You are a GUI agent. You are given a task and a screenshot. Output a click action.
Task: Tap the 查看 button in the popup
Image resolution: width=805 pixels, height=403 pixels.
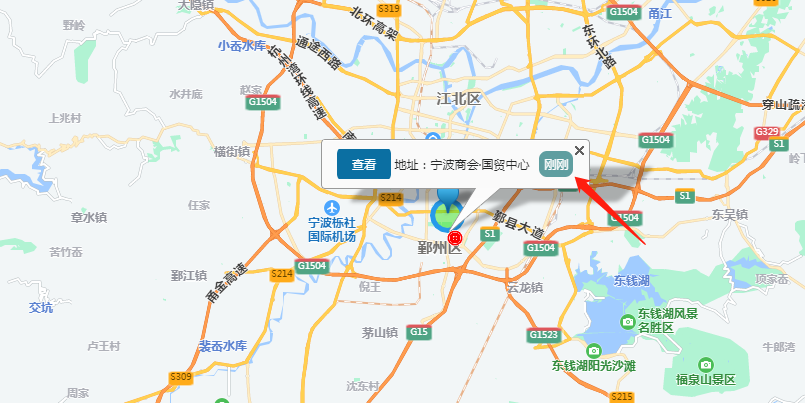363,165
